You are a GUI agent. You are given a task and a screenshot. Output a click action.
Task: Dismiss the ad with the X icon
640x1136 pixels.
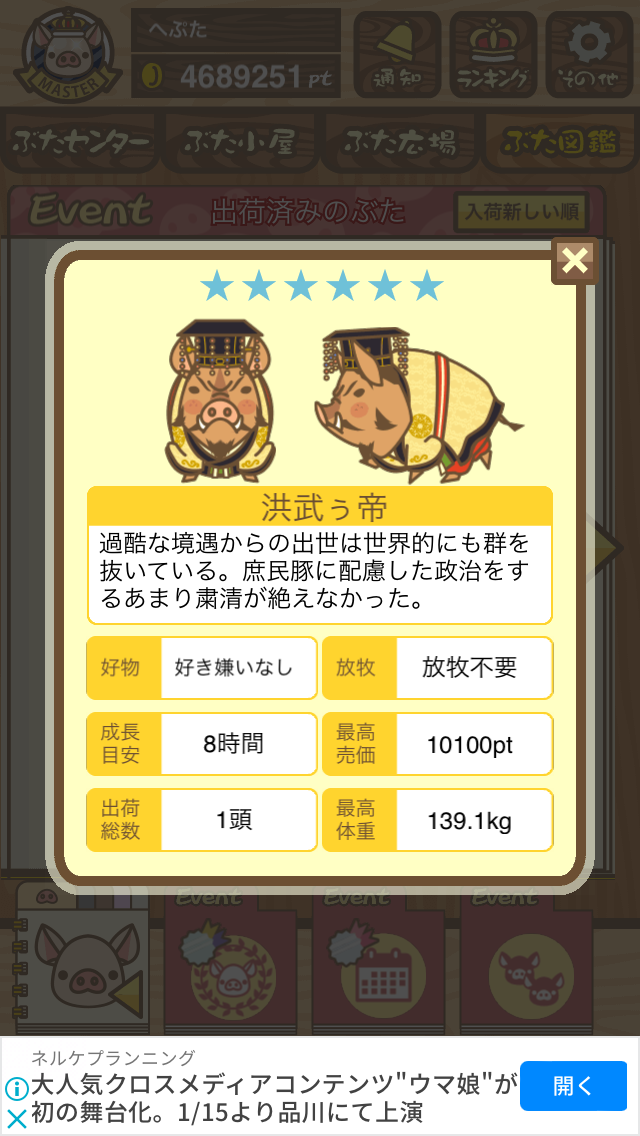click(x=16, y=1118)
